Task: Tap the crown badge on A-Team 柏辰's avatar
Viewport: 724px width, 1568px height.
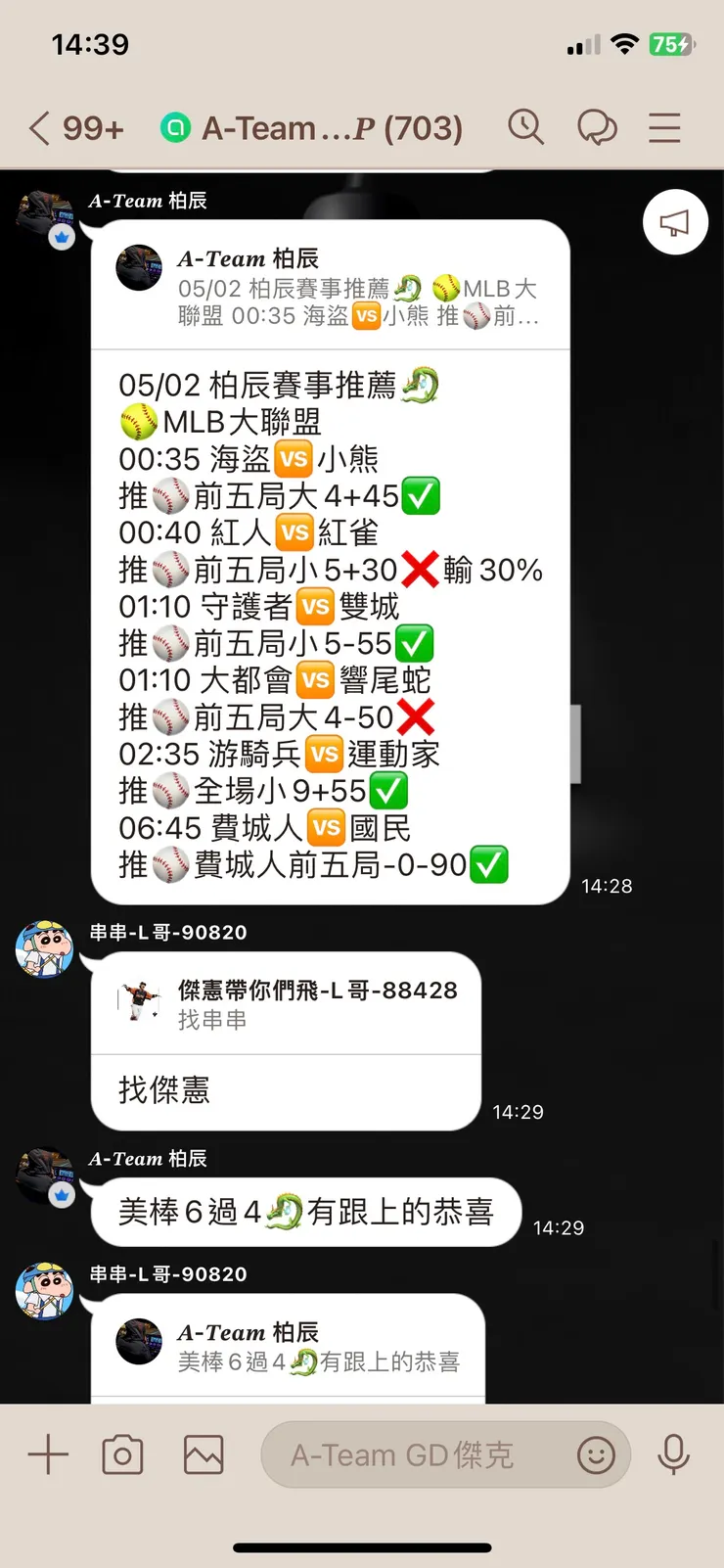Action: [61, 237]
